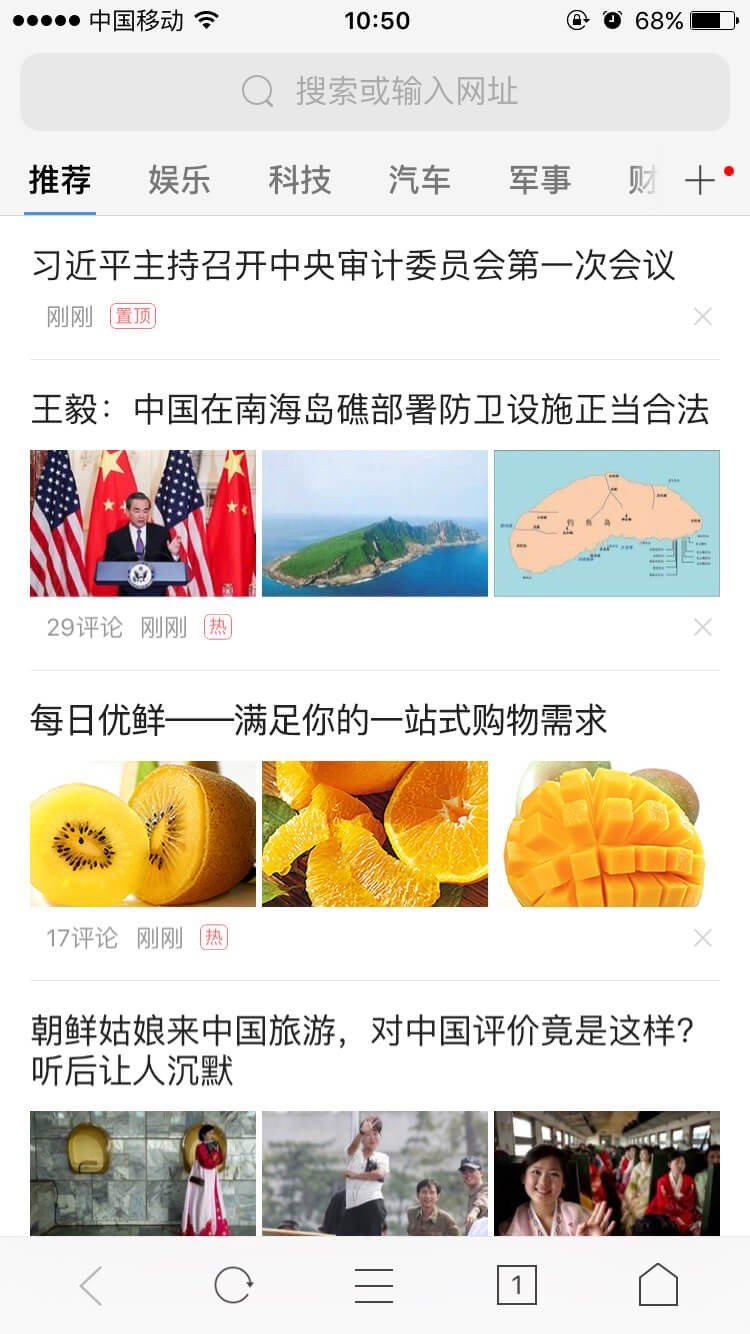The image size is (750, 1334).
Task: Select the 推荐 tab
Action: tap(60, 180)
